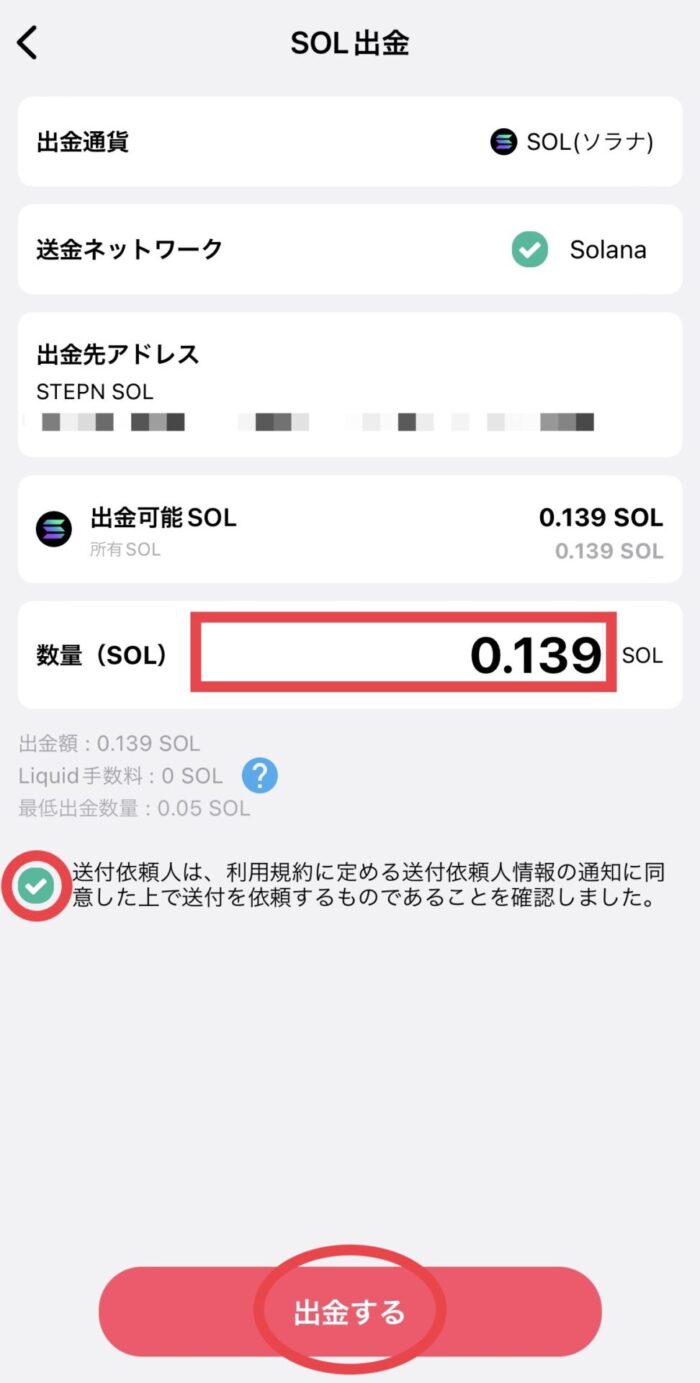Select the Solana 送金ネットワーク option
This screenshot has height=1383, width=700.
(578, 249)
